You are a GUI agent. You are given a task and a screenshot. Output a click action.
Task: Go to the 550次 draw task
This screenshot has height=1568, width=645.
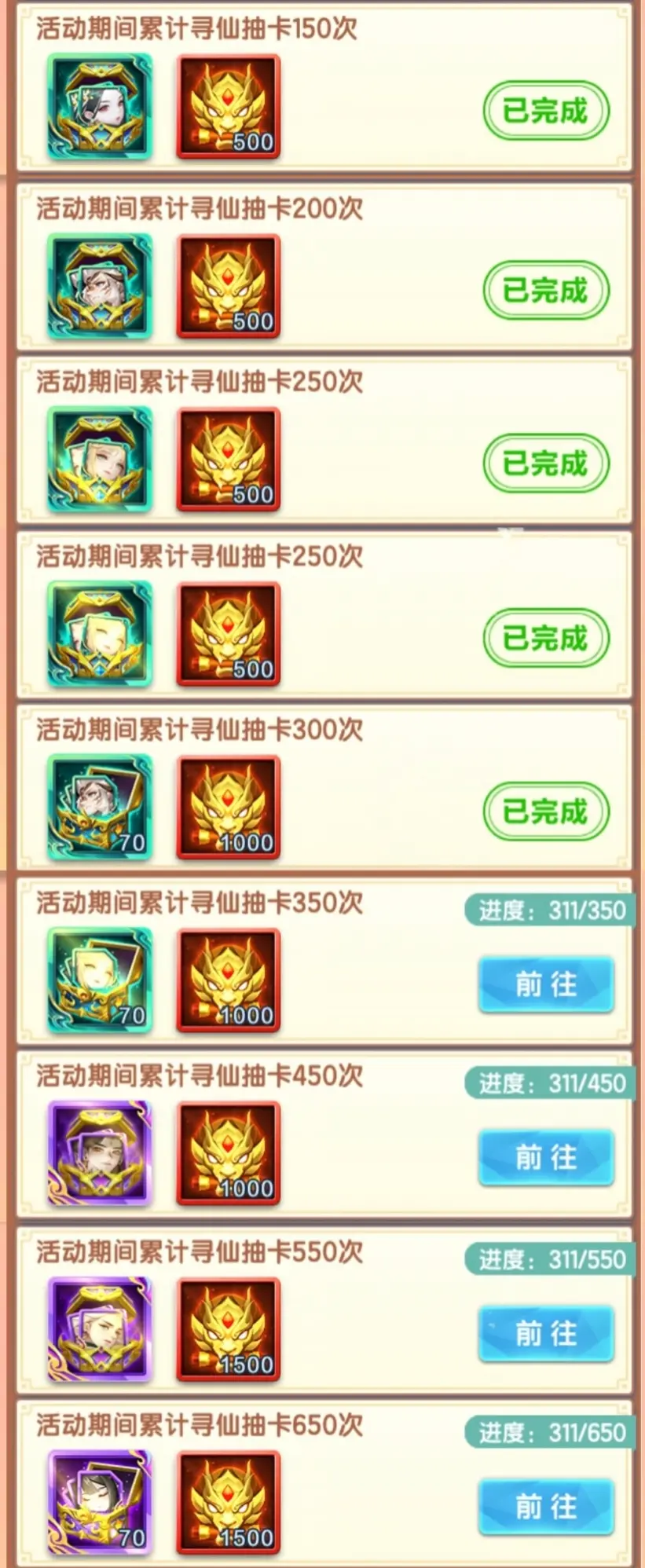point(545,1333)
